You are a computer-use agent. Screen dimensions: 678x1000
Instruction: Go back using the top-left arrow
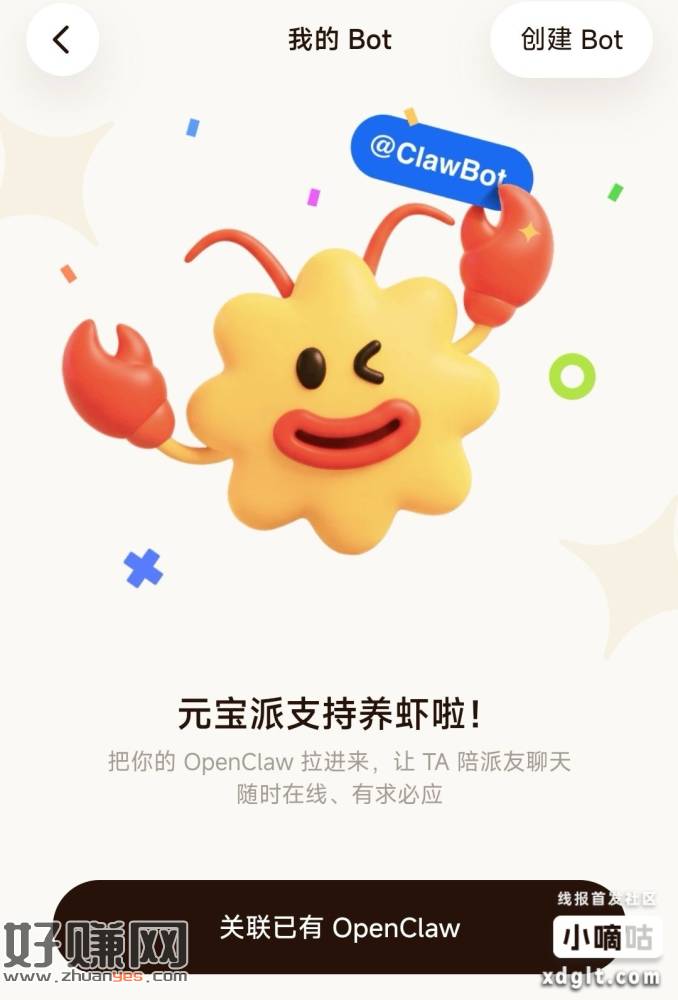pos(62,40)
